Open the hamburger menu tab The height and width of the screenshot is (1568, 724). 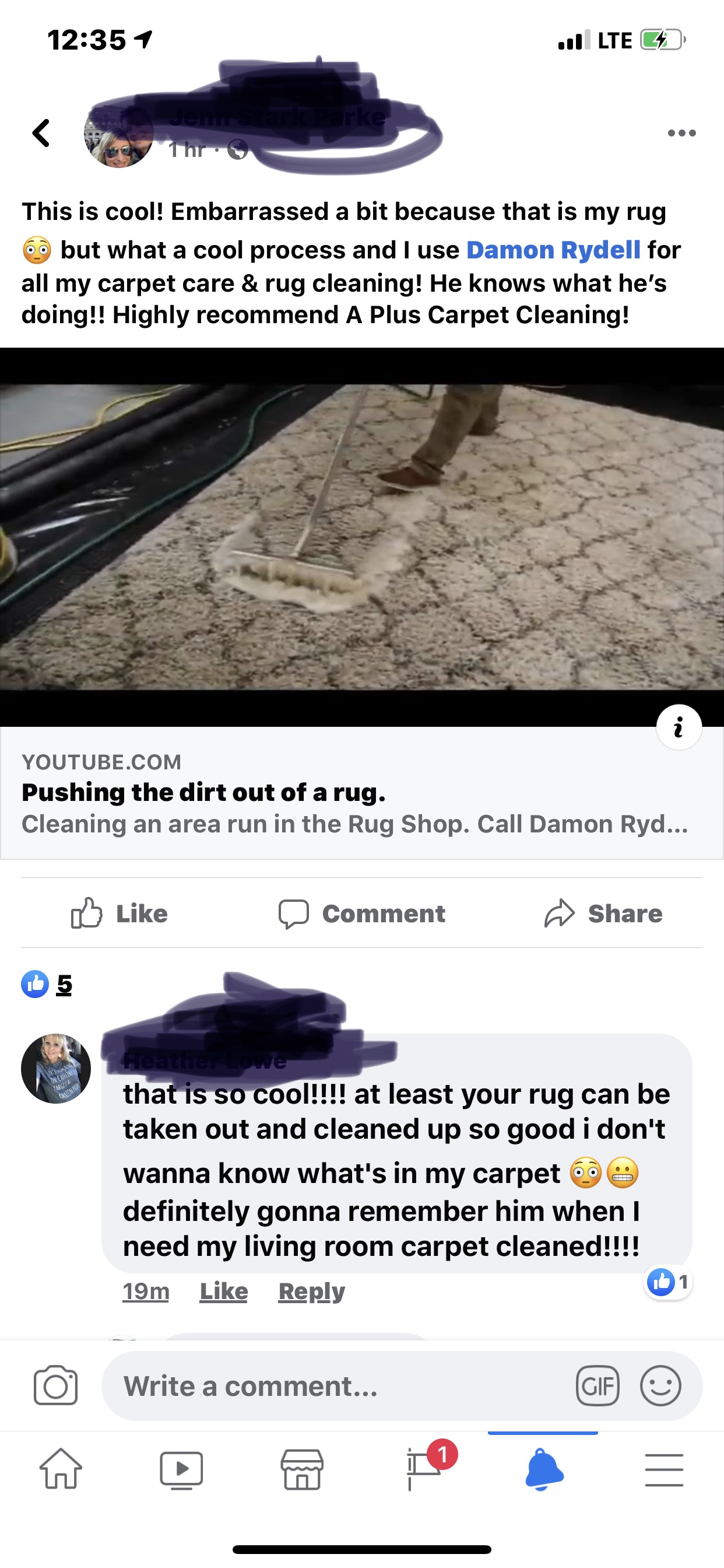(664, 1469)
